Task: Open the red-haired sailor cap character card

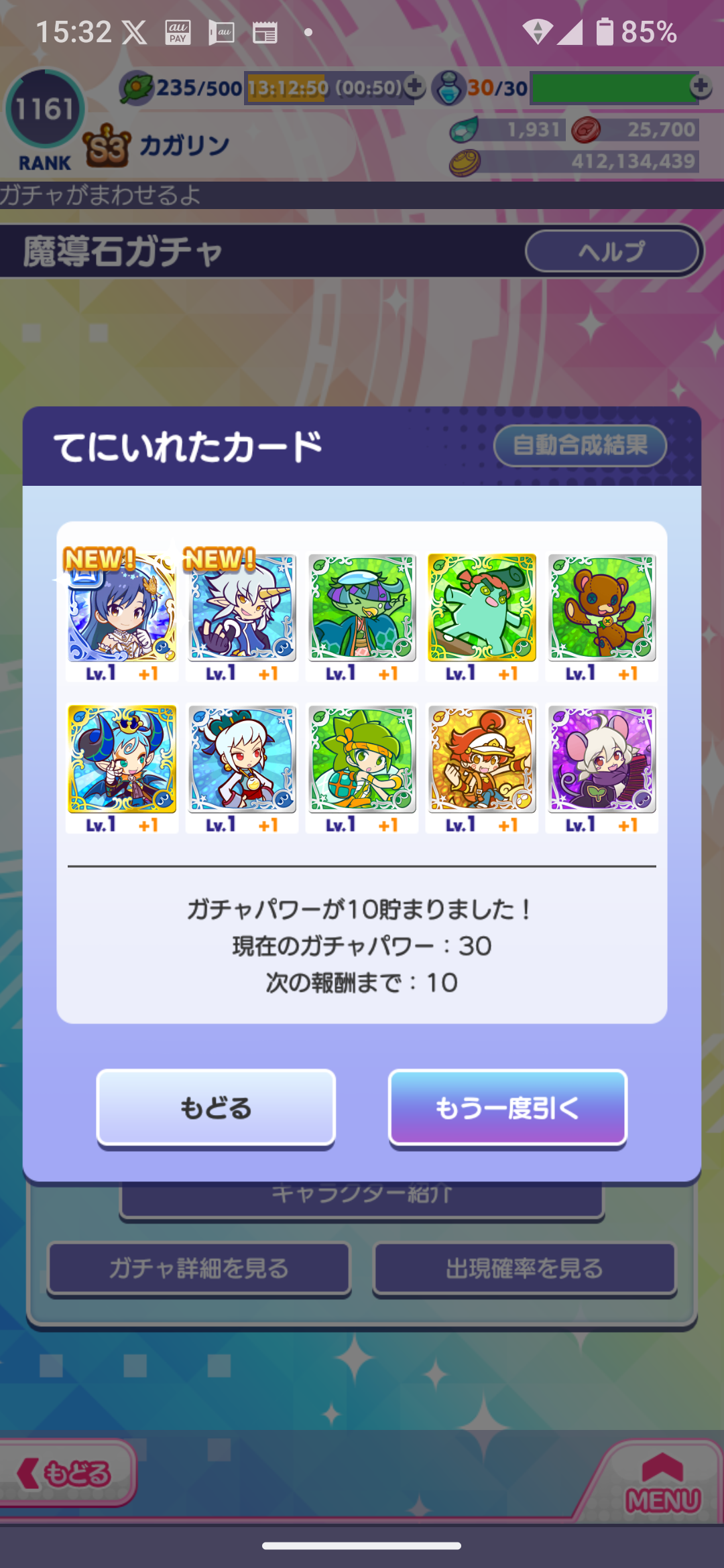Action: (481, 759)
